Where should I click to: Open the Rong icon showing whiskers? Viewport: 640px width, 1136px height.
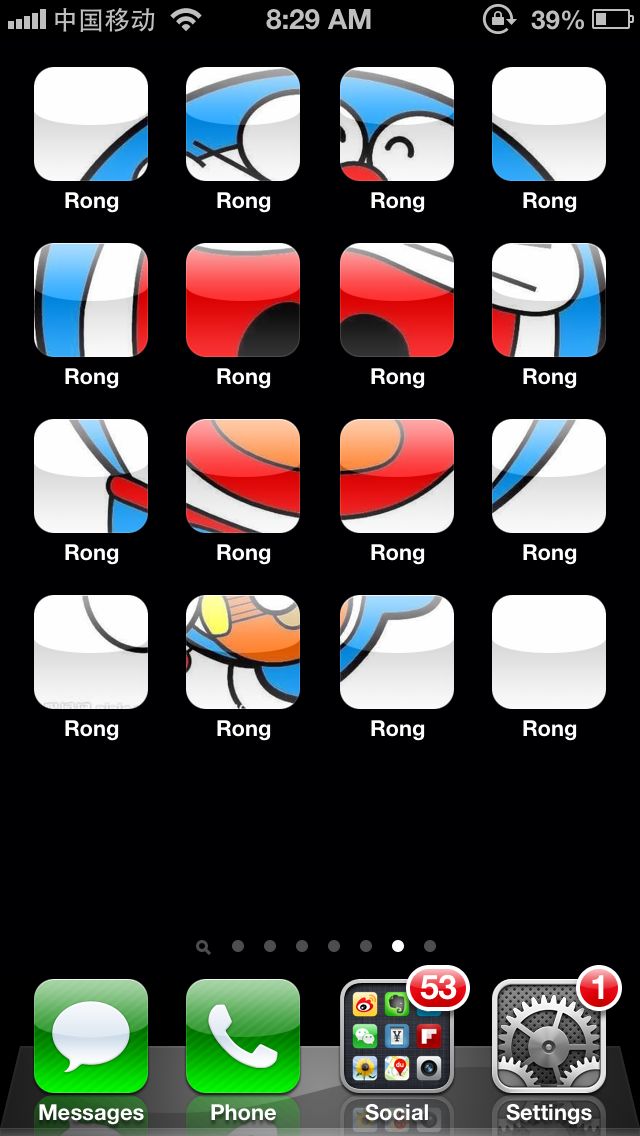click(x=243, y=124)
